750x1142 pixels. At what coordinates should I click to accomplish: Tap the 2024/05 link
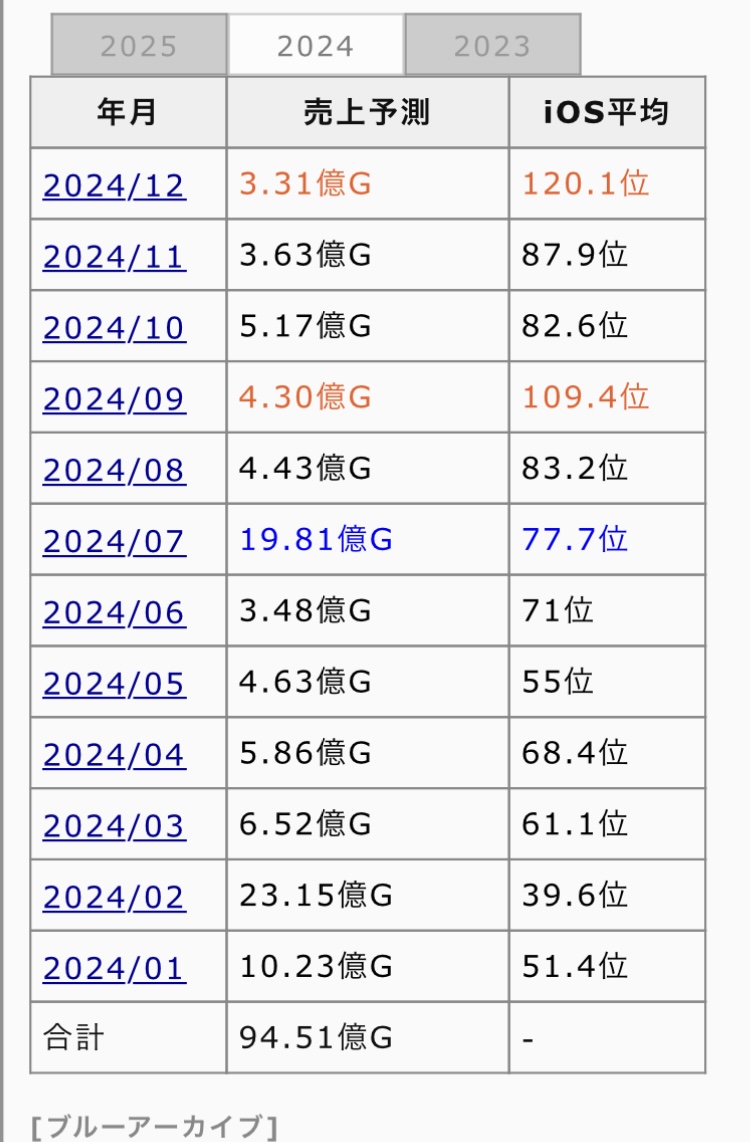[114, 683]
